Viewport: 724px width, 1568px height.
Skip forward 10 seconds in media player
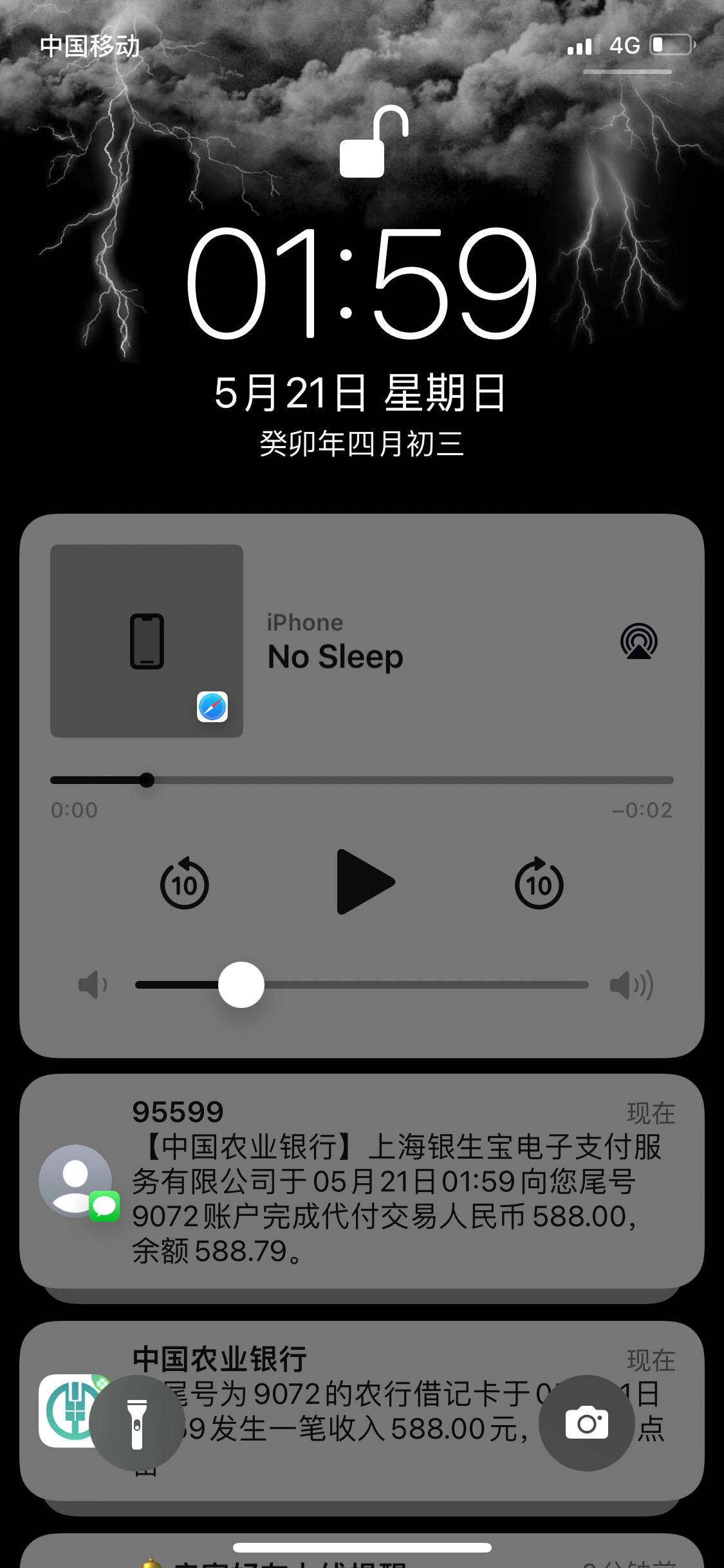[539, 884]
